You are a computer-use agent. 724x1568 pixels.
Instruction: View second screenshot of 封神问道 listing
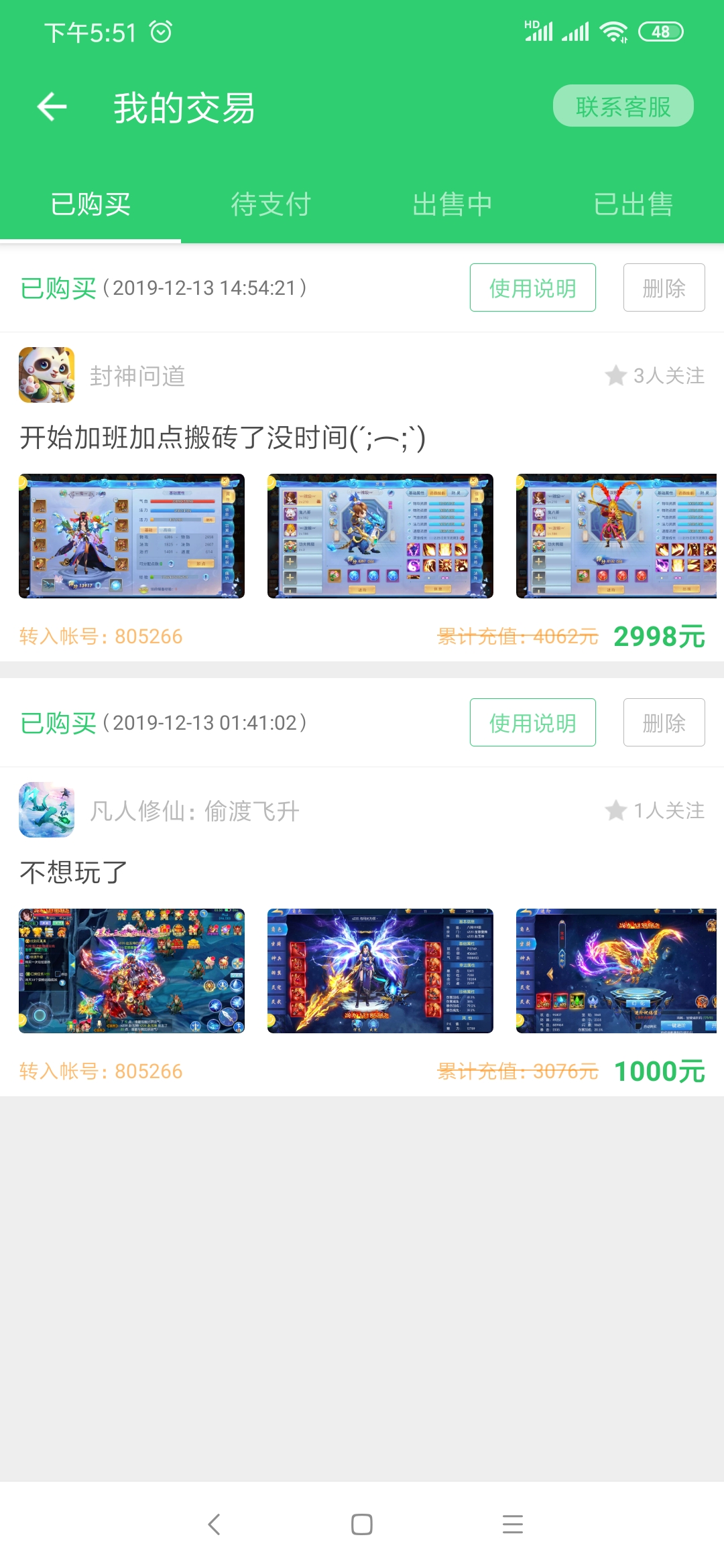click(x=380, y=536)
